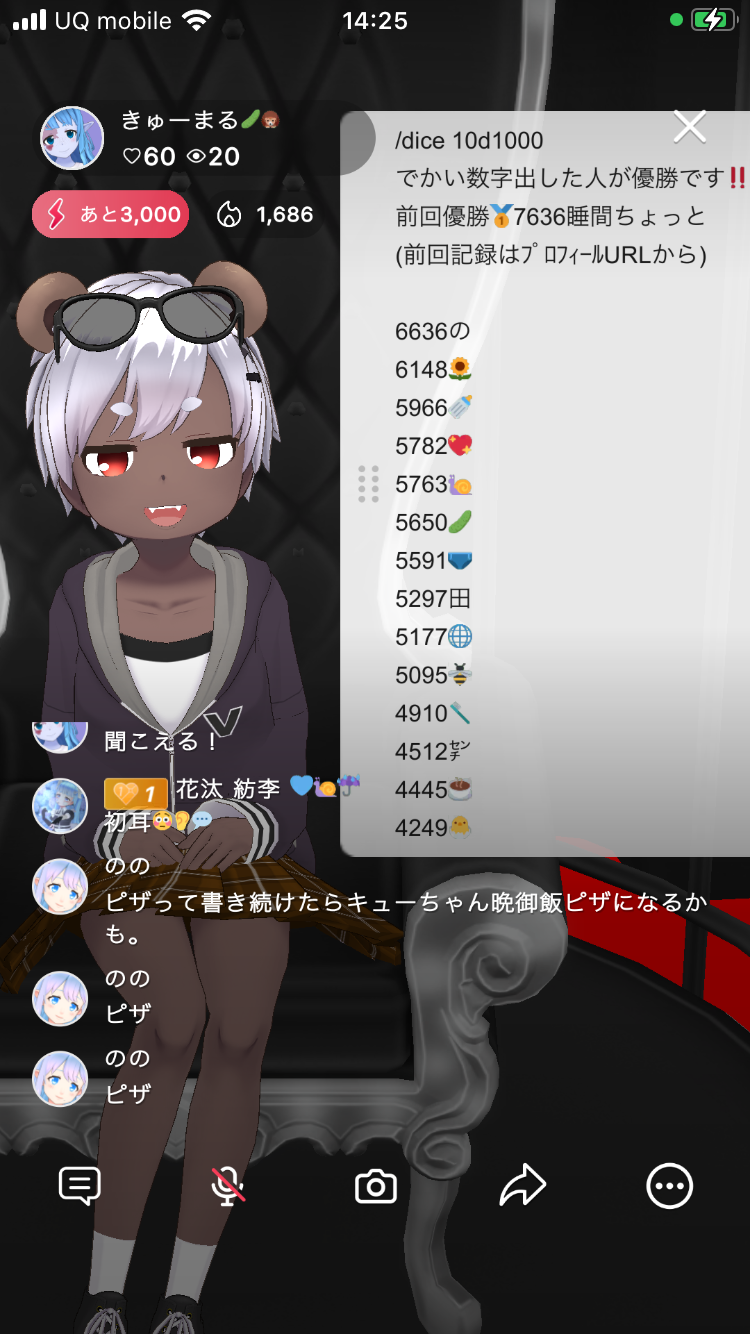The width and height of the screenshot is (750, 1334).
Task: Open streamer きゅーまる's profile avatar
Action: click(72, 138)
